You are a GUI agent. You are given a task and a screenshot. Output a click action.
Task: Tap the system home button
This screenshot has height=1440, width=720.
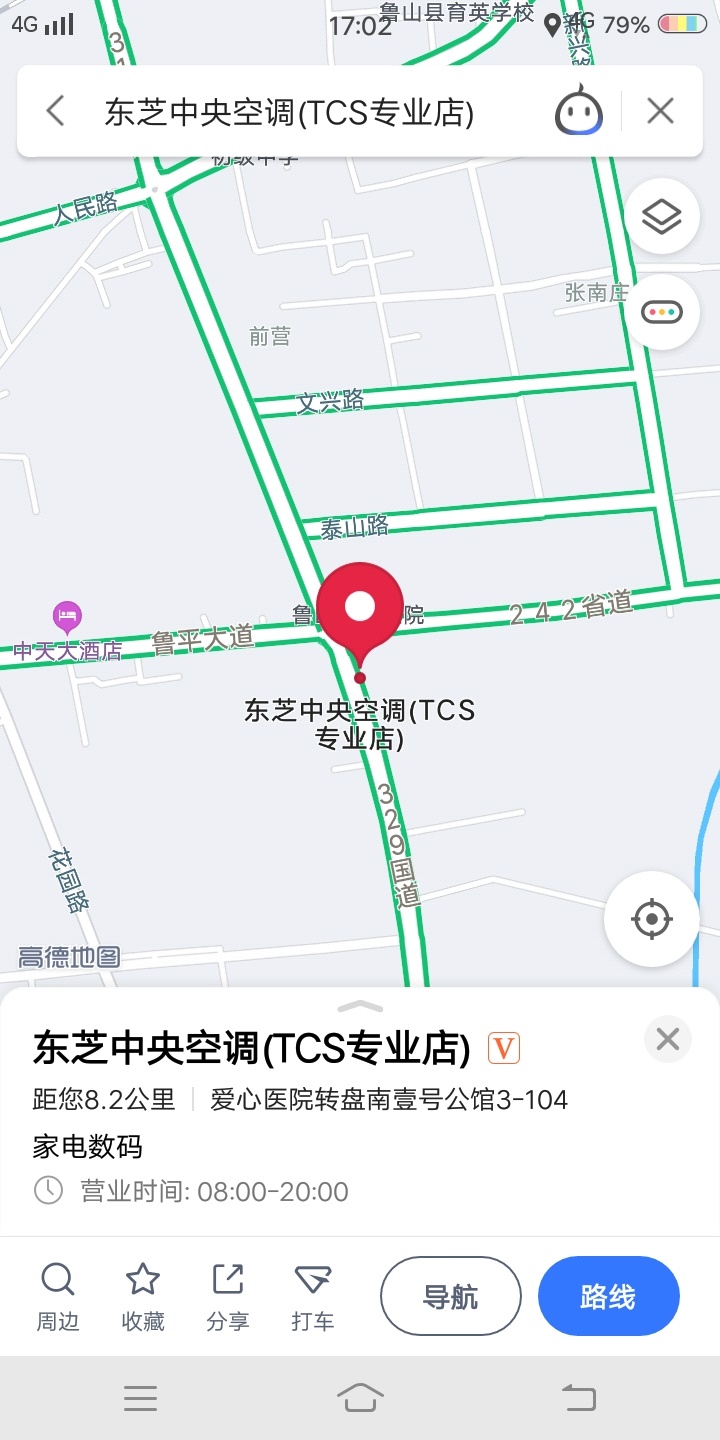point(360,1398)
